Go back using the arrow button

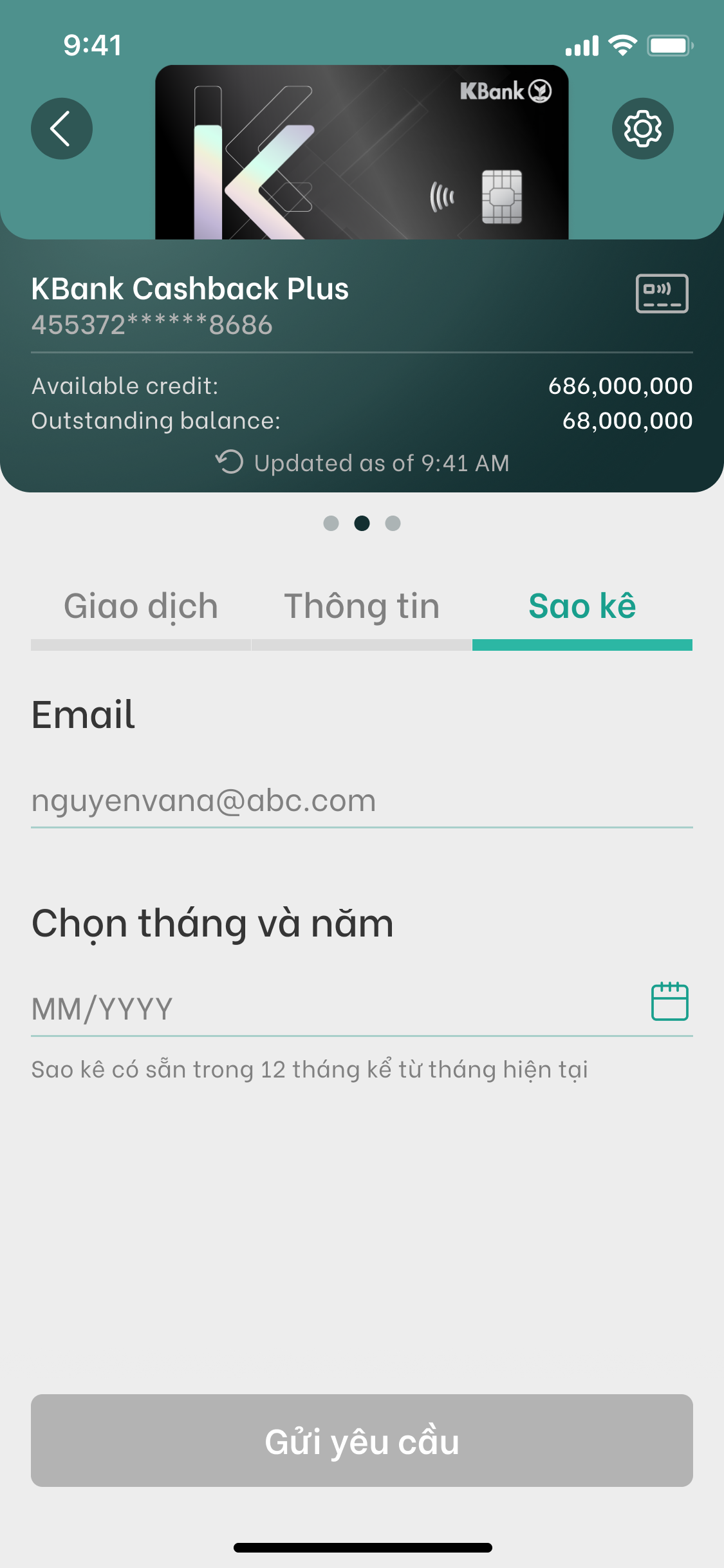[x=62, y=129]
